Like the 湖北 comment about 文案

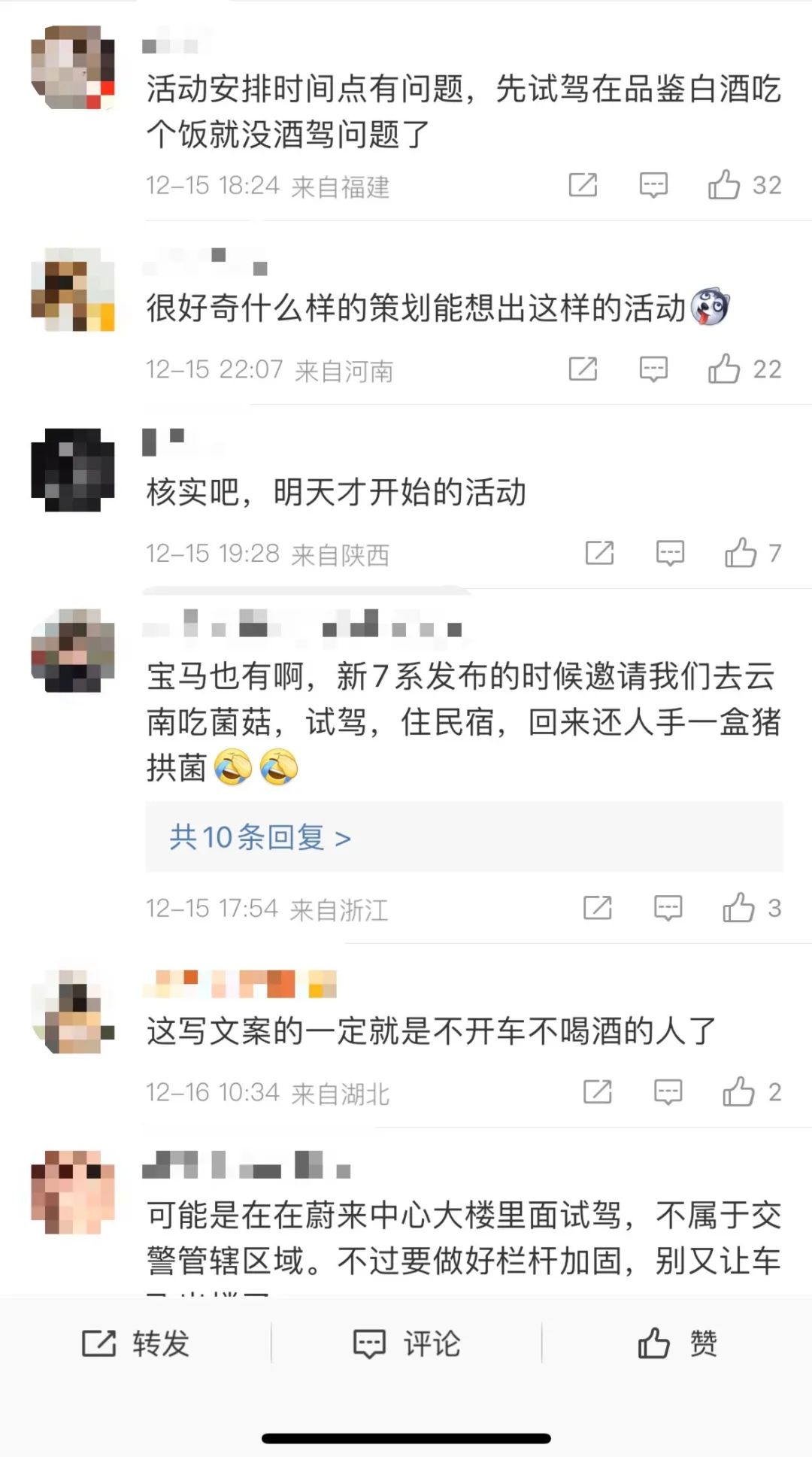(739, 1092)
